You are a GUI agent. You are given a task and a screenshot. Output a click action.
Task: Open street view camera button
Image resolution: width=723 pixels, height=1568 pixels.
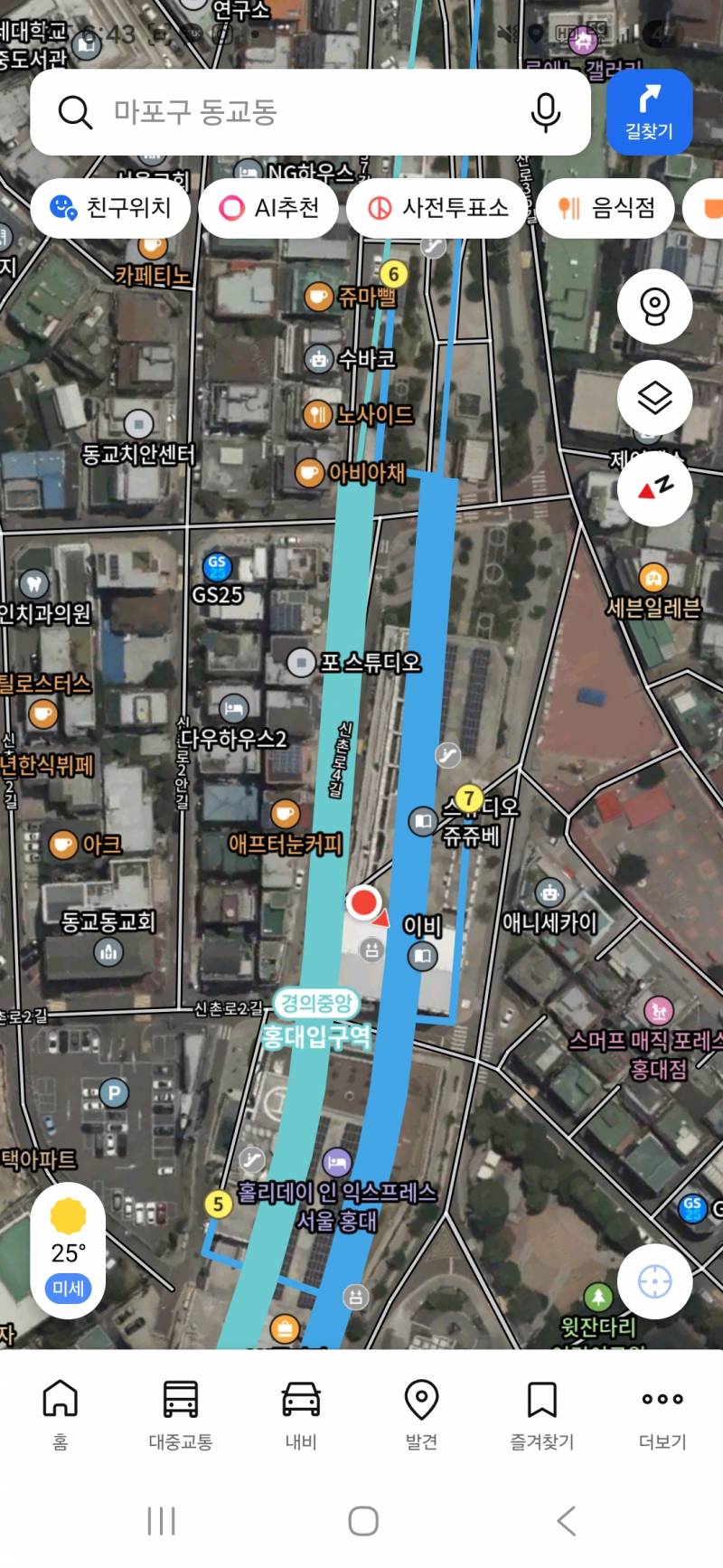click(654, 307)
